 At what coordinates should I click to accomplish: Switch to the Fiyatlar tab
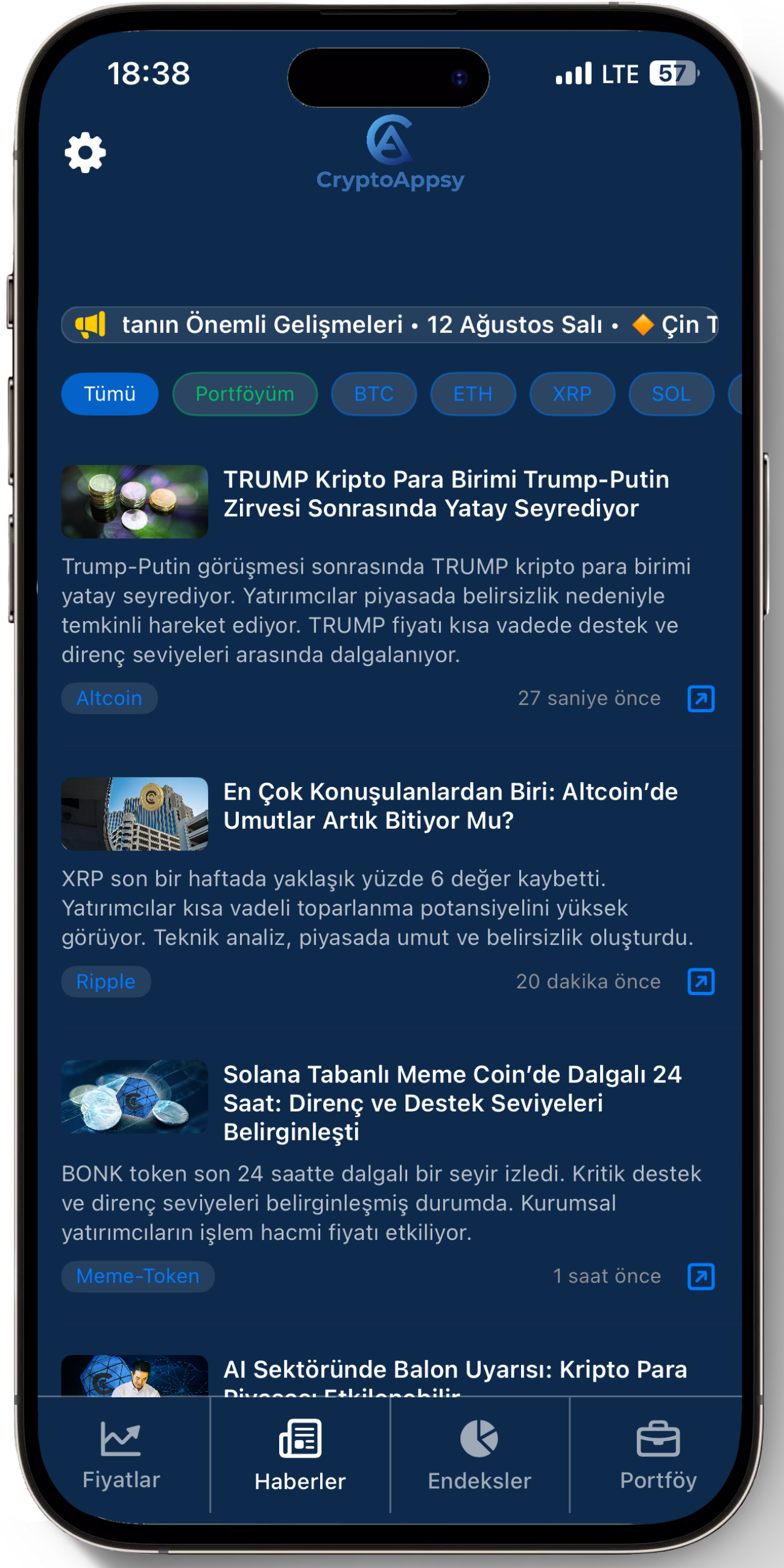coord(121,1455)
